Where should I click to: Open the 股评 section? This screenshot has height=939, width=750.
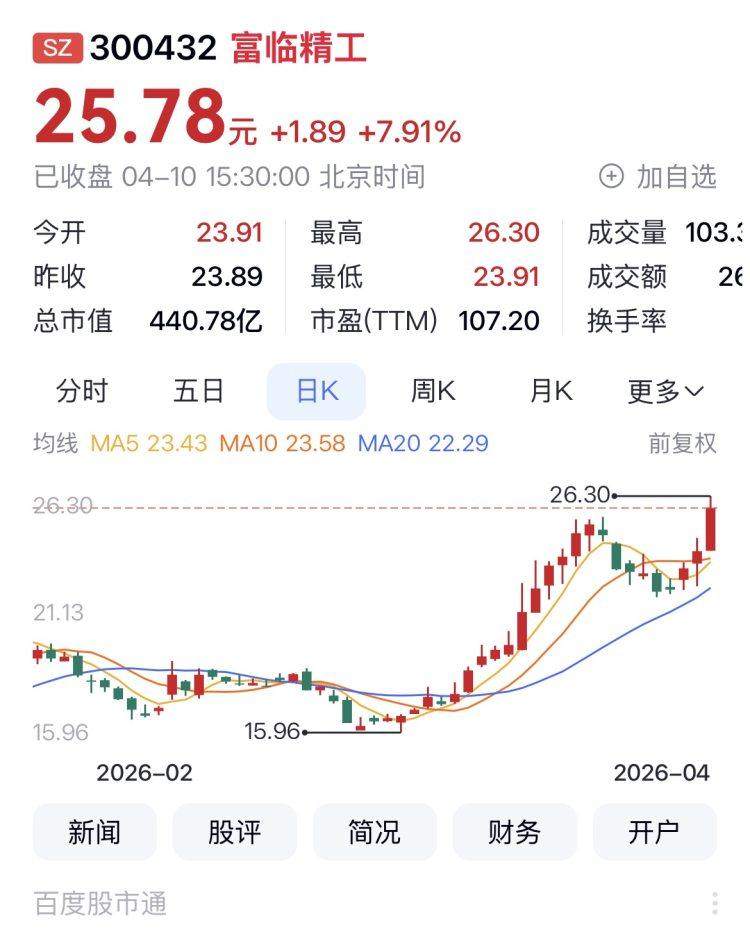pos(235,832)
